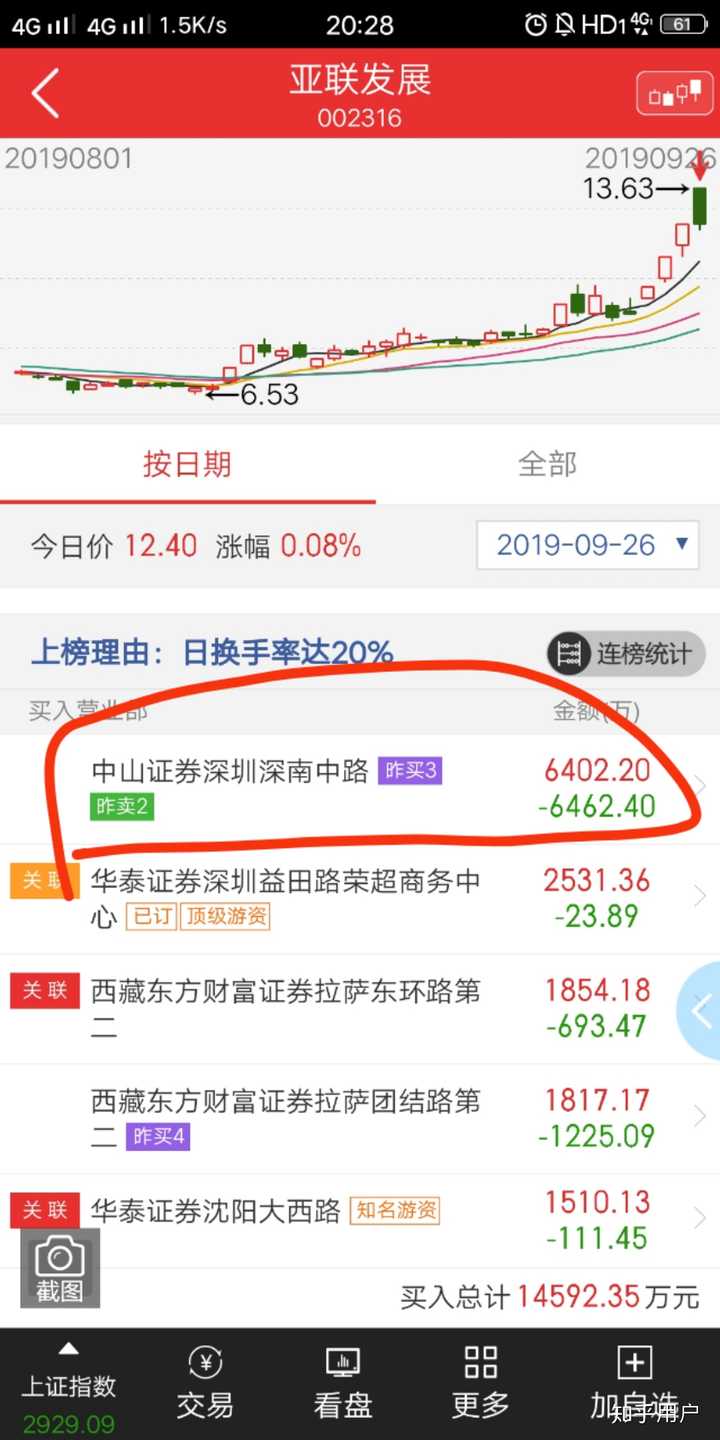This screenshot has height=1440, width=720.
Task: Open the candlestick chart icon
Action: (674, 95)
